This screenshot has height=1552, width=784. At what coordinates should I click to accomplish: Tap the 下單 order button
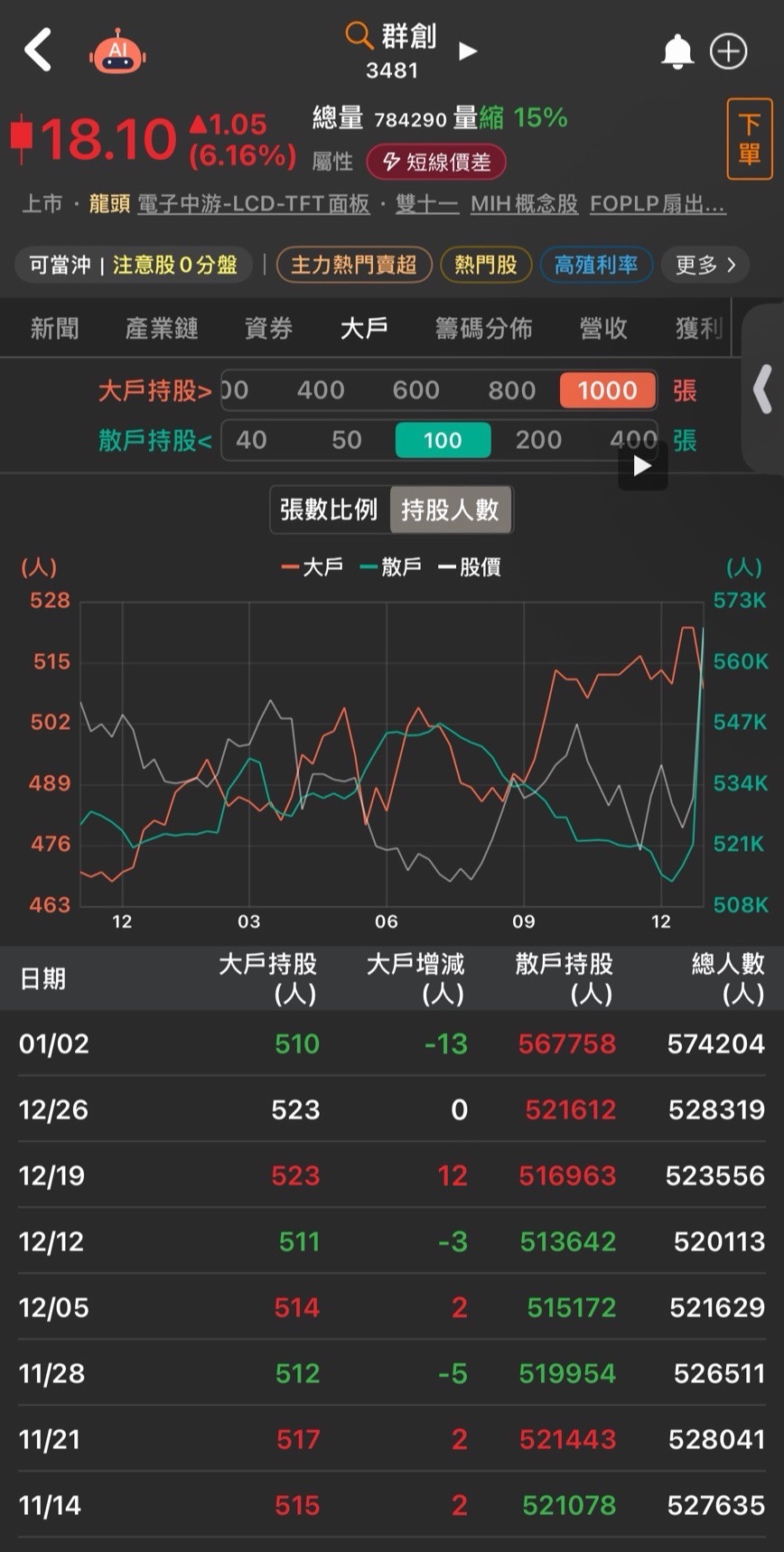(749, 139)
